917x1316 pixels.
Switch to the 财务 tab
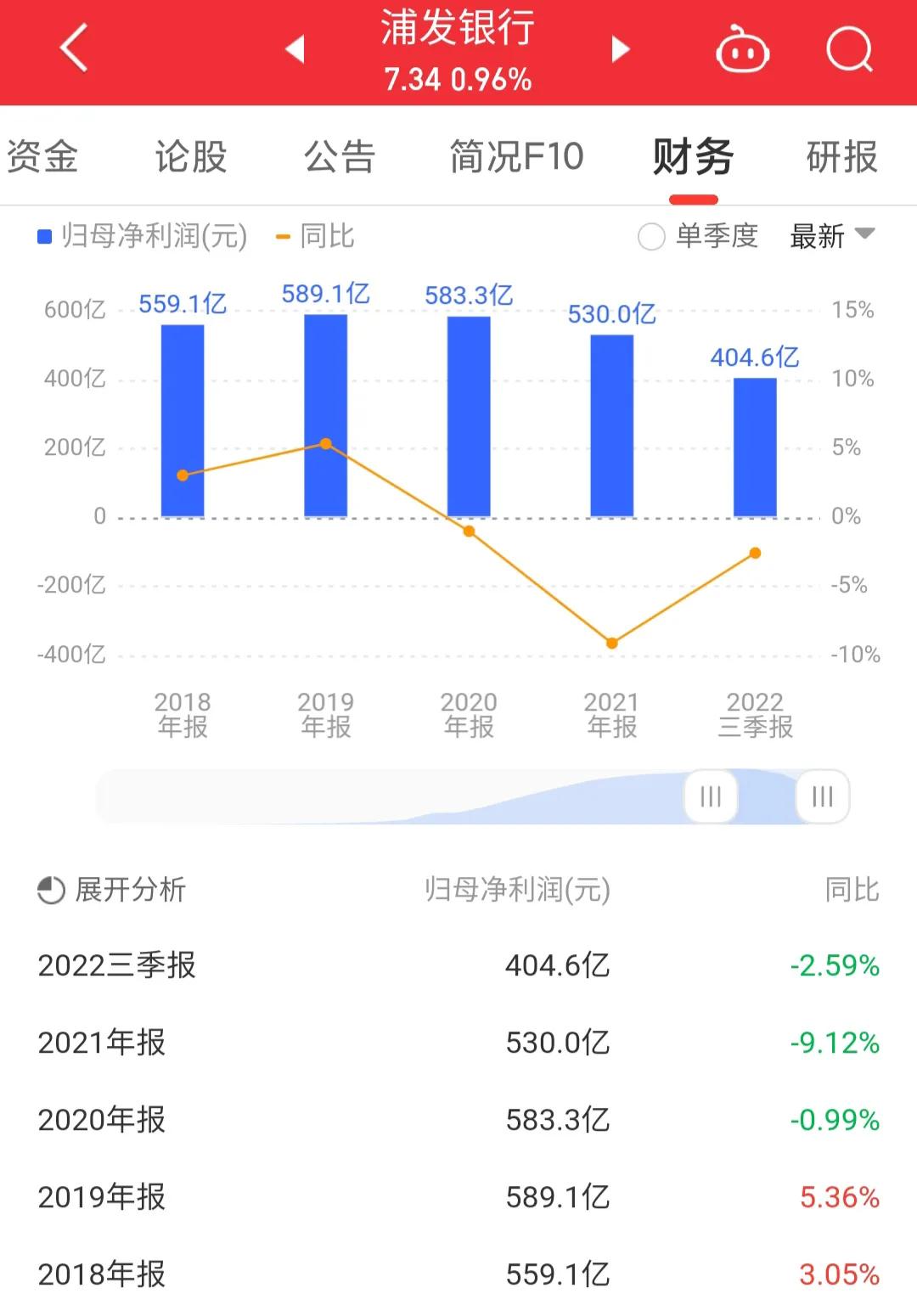(692, 157)
